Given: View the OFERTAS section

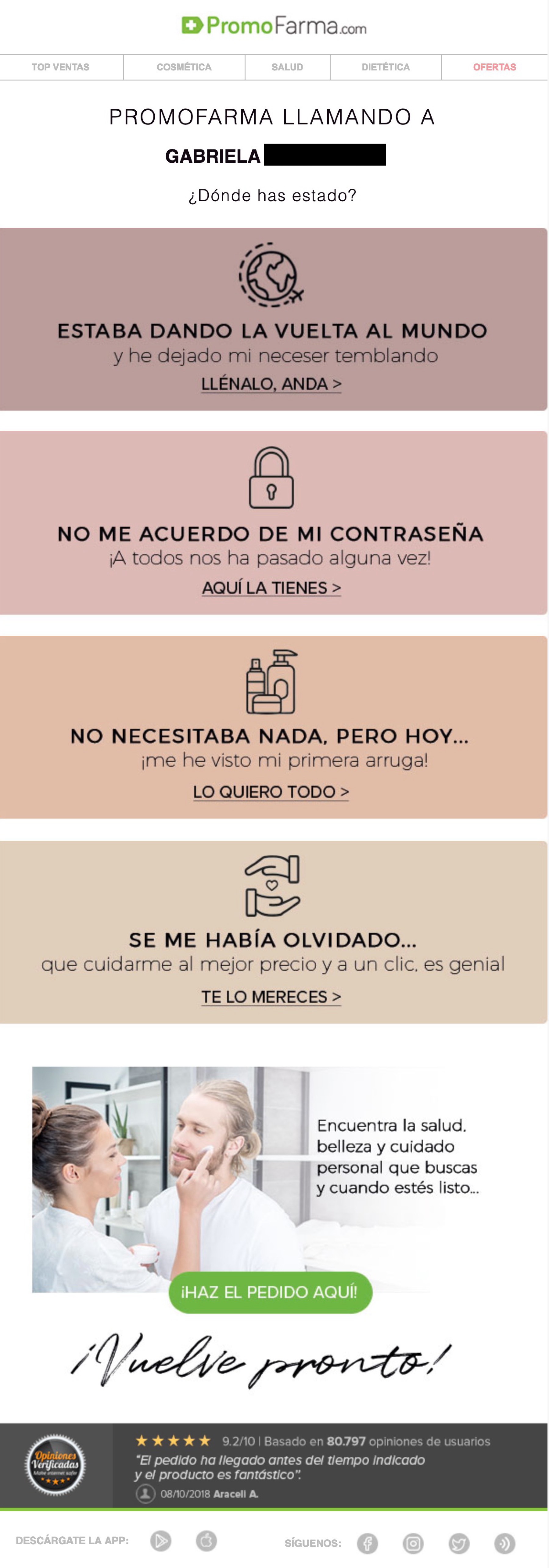Looking at the screenshot, I should click(x=494, y=67).
